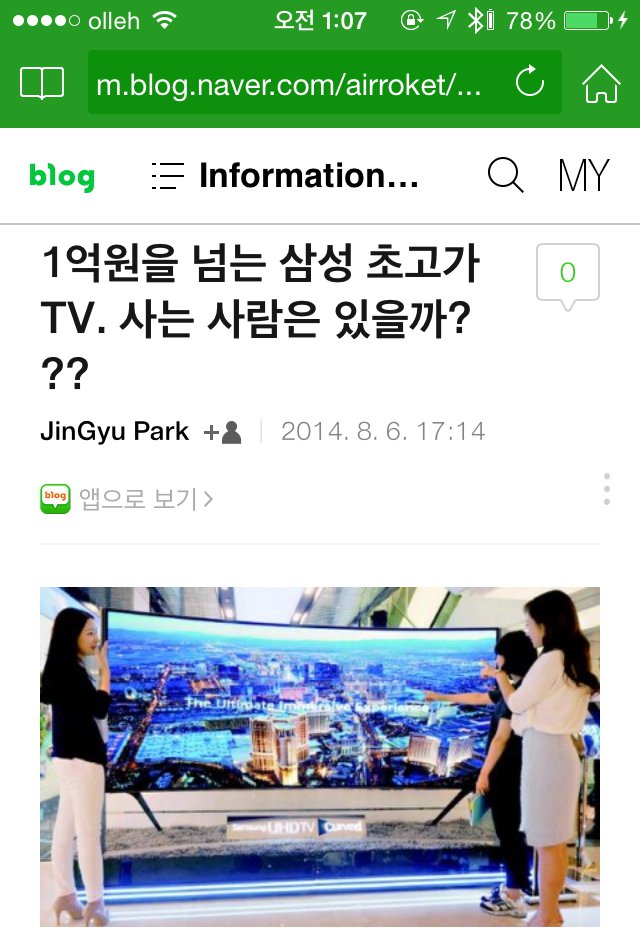
Task: Tap 앱으로 보기 to view in app
Action: [x=128, y=498]
